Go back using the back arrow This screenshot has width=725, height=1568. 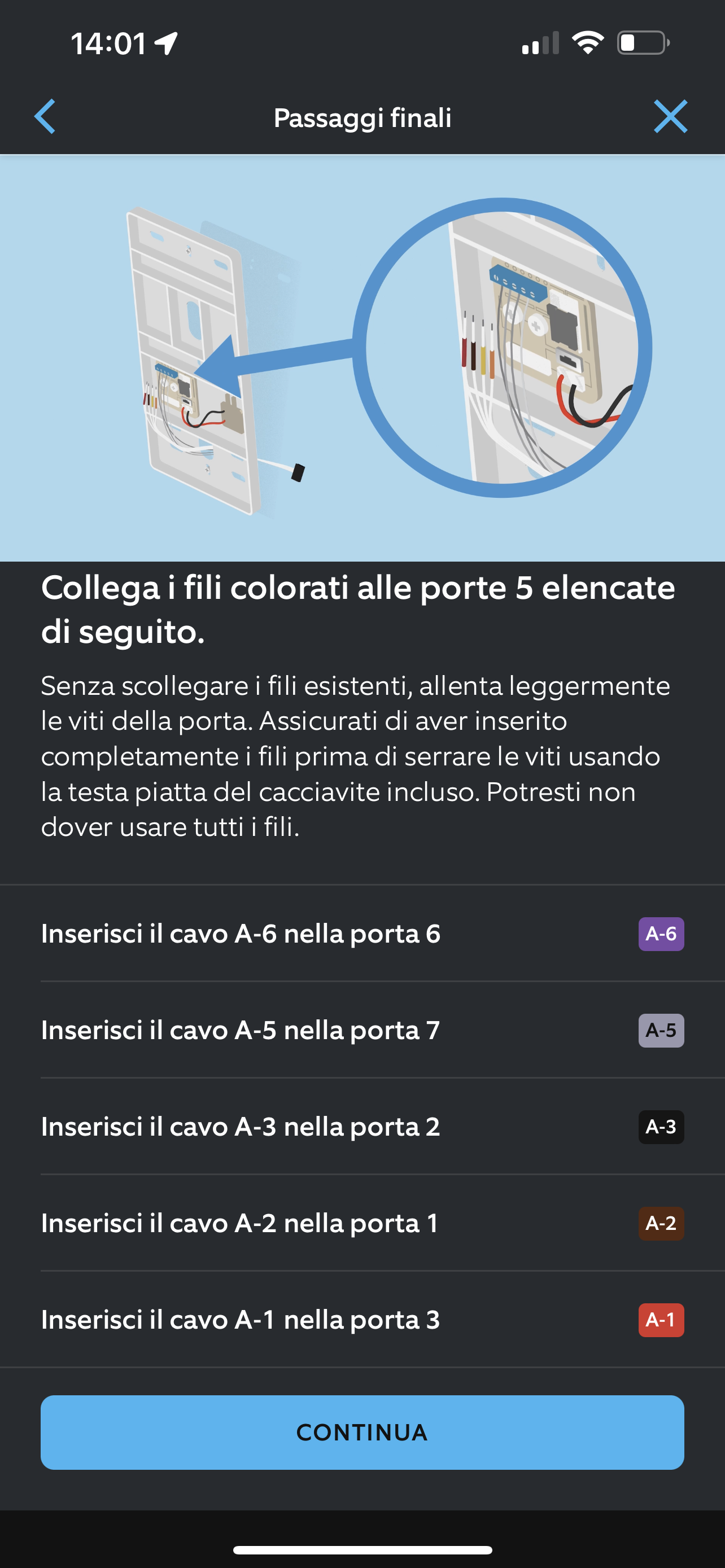tap(45, 116)
